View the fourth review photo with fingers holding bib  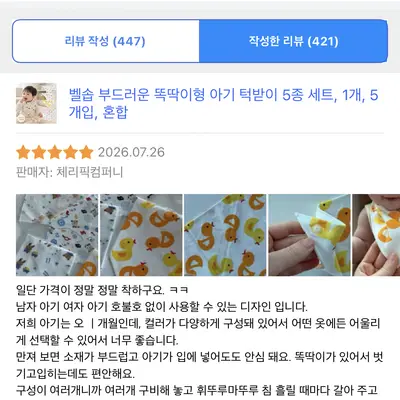309,235
